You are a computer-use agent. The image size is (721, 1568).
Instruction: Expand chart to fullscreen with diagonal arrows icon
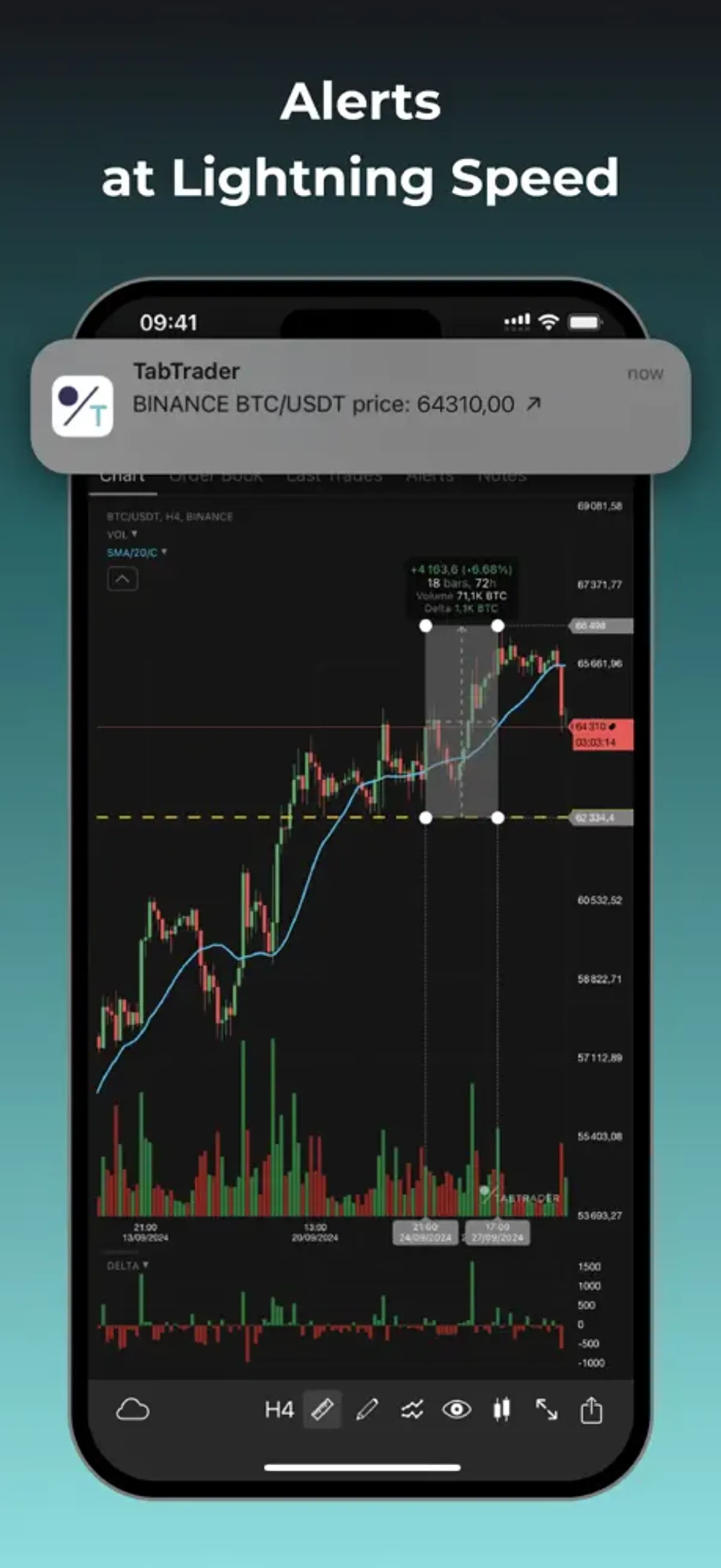(546, 1410)
